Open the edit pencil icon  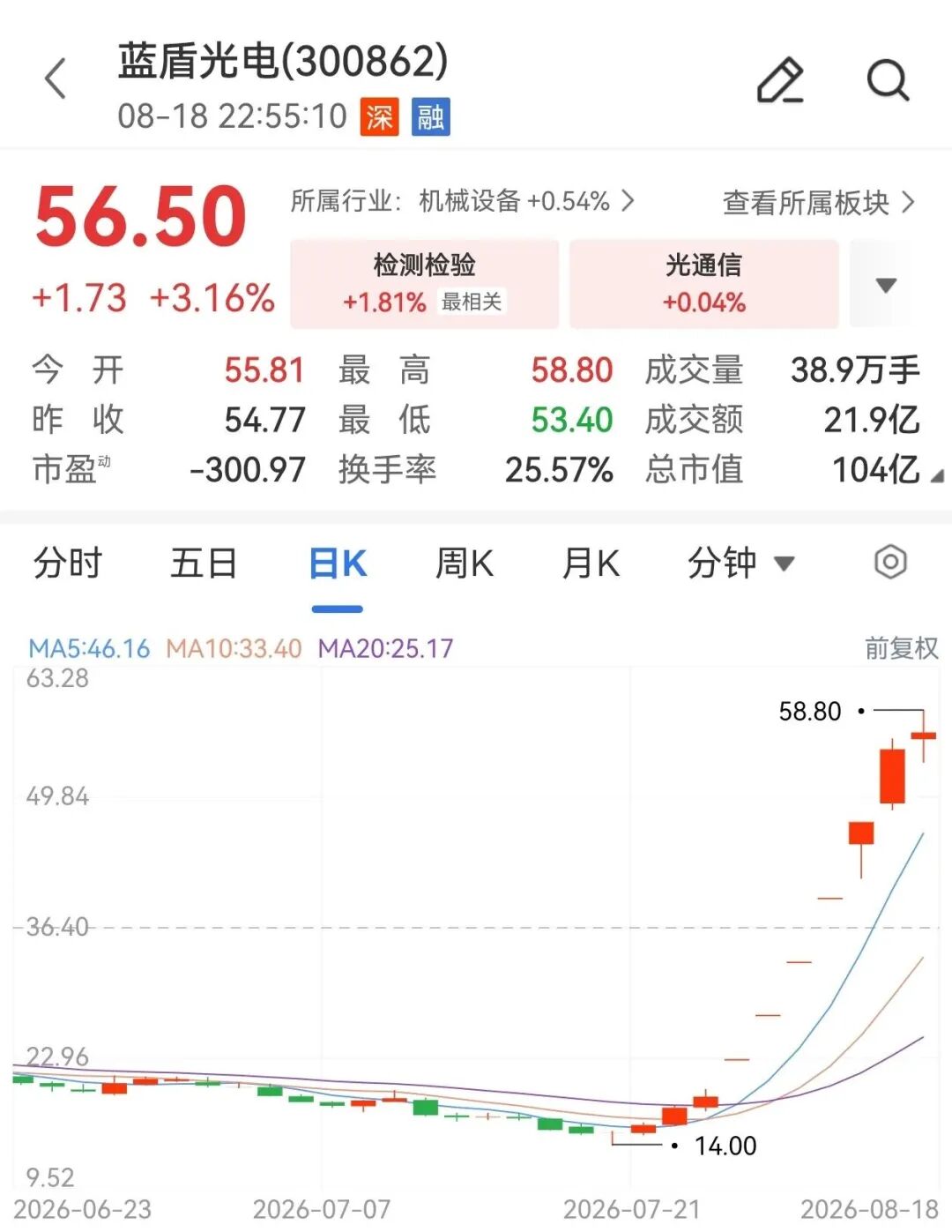click(781, 80)
